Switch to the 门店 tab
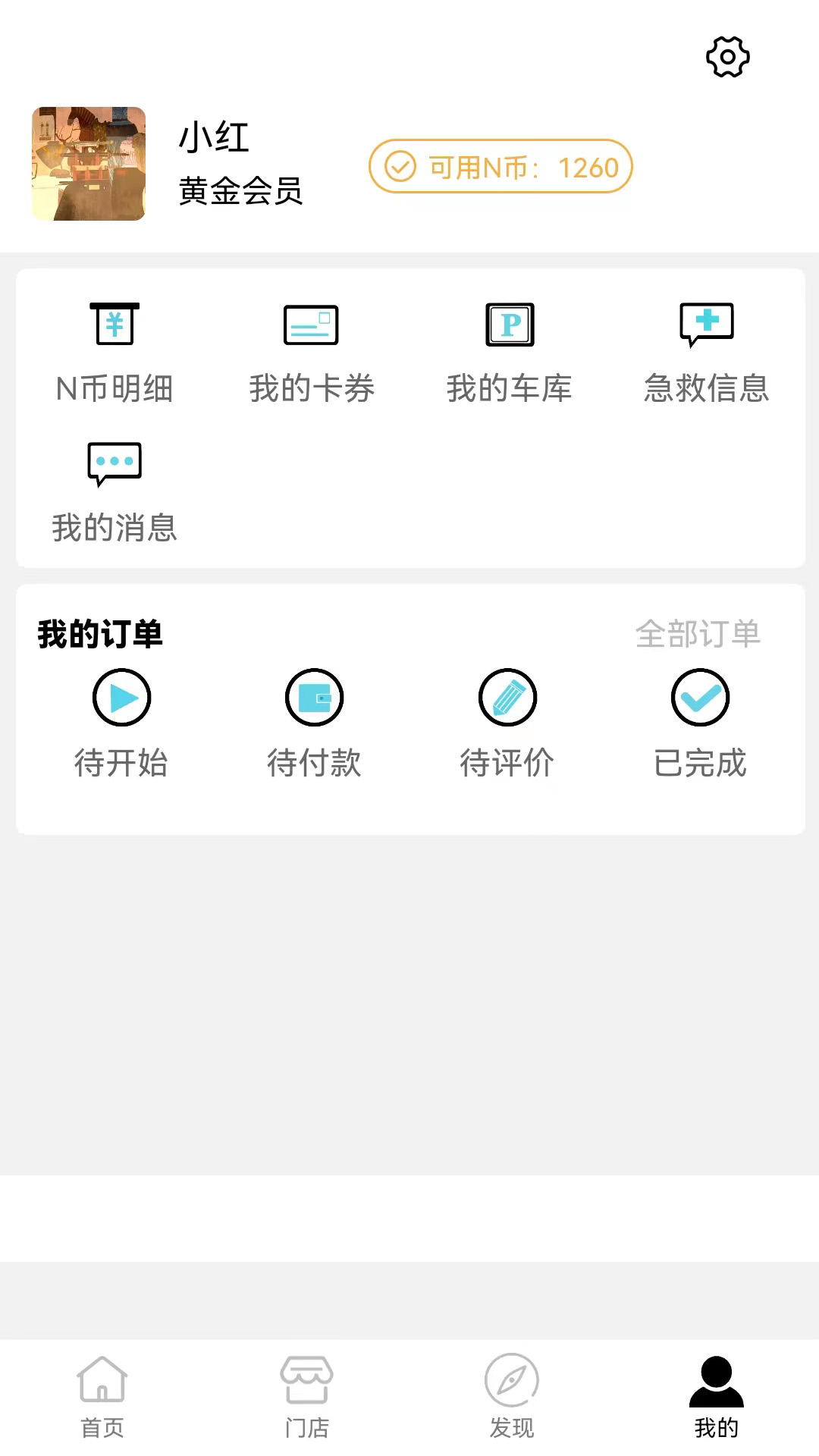The image size is (819, 1456). (307, 1397)
